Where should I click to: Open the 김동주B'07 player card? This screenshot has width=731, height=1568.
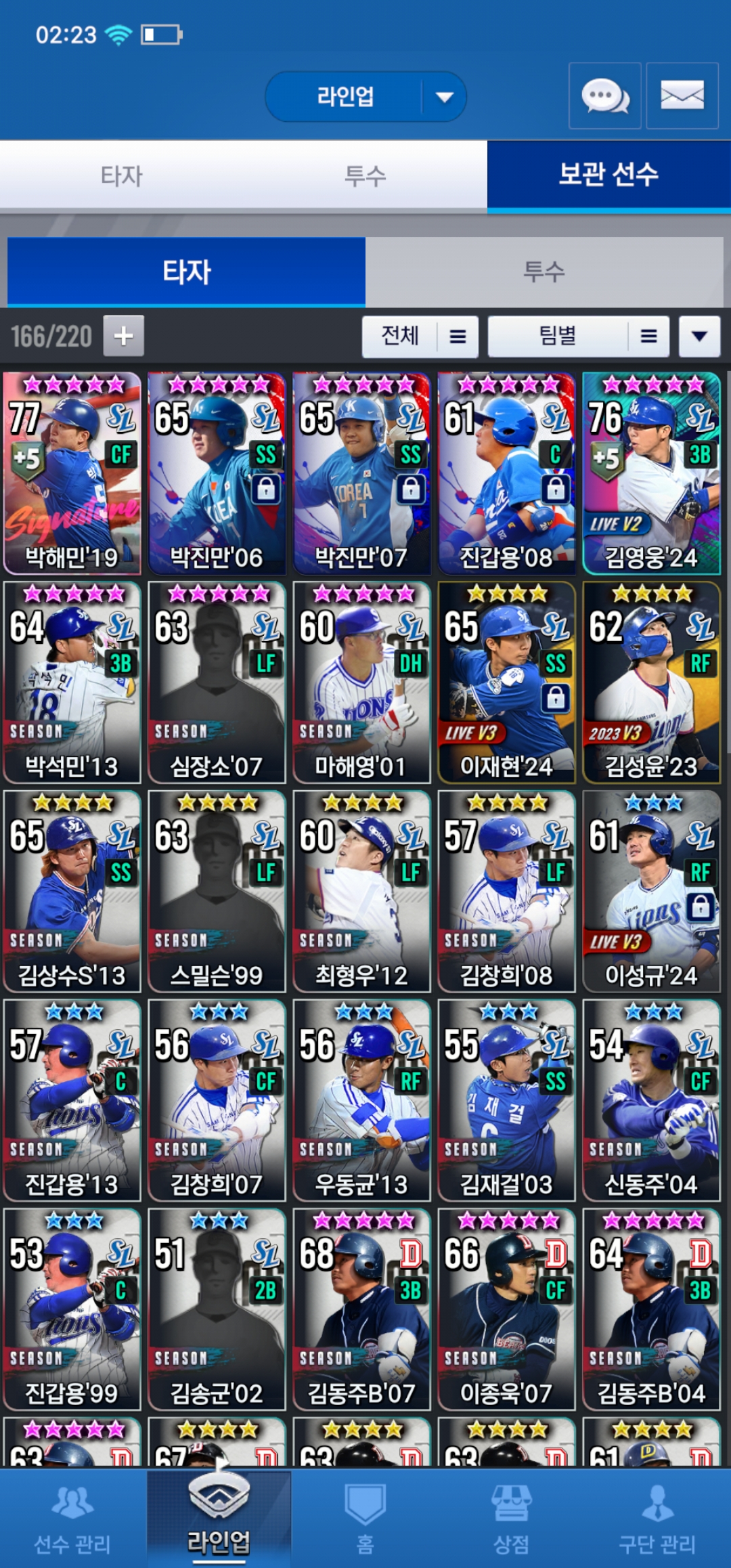[x=361, y=1309]
